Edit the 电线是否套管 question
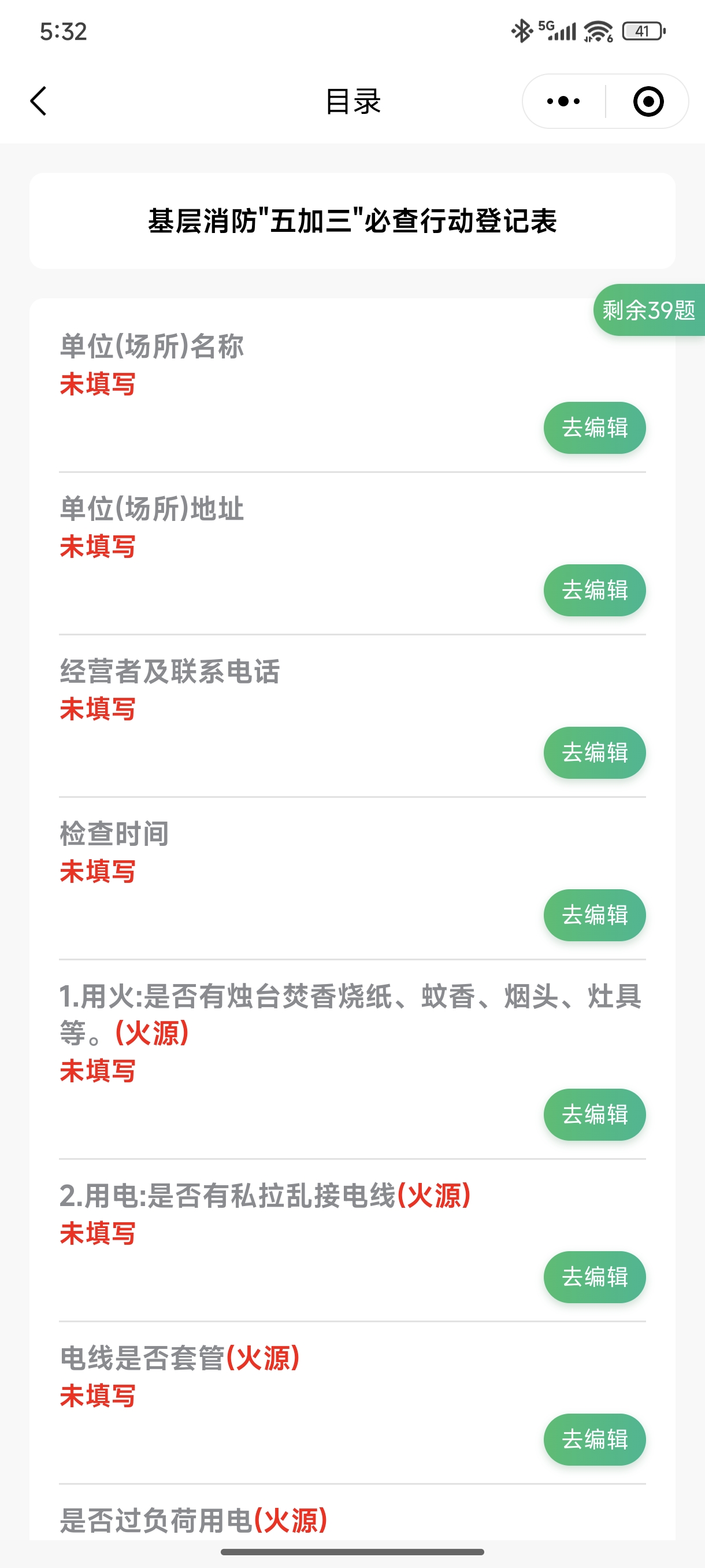 click(593, 1440)
